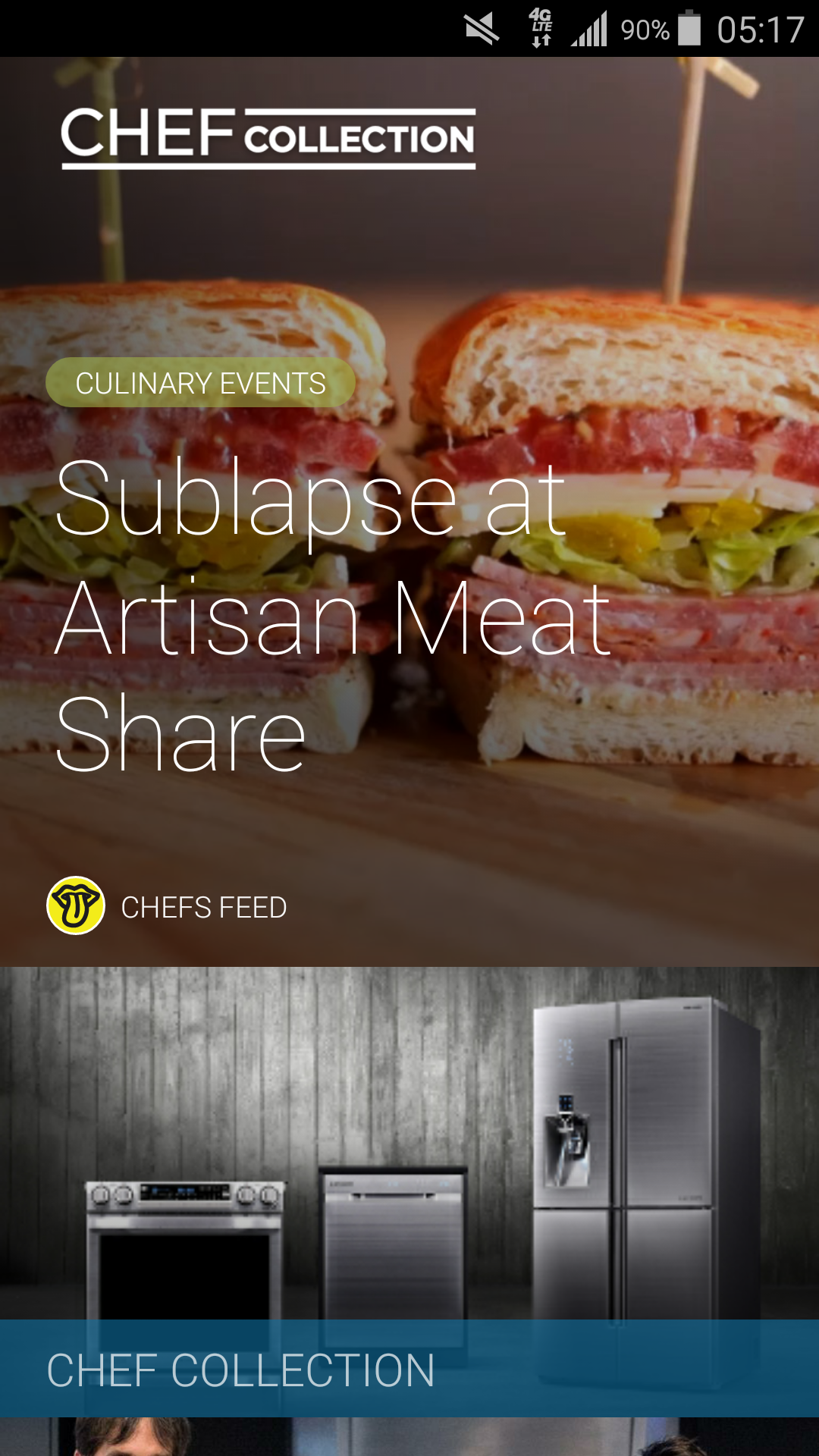Open the Sublapse at Artisan Meat Share article
The height and width of the screenshot is (1456, 819).
pos(334,616)
